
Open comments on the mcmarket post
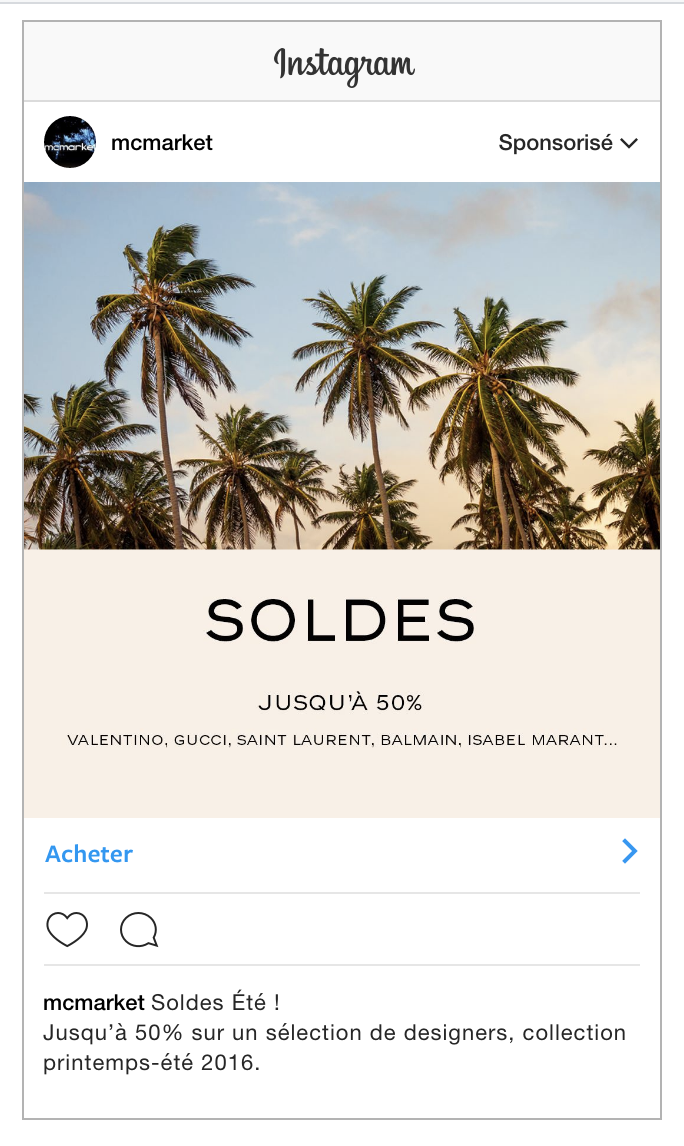[x=139, y=930]
